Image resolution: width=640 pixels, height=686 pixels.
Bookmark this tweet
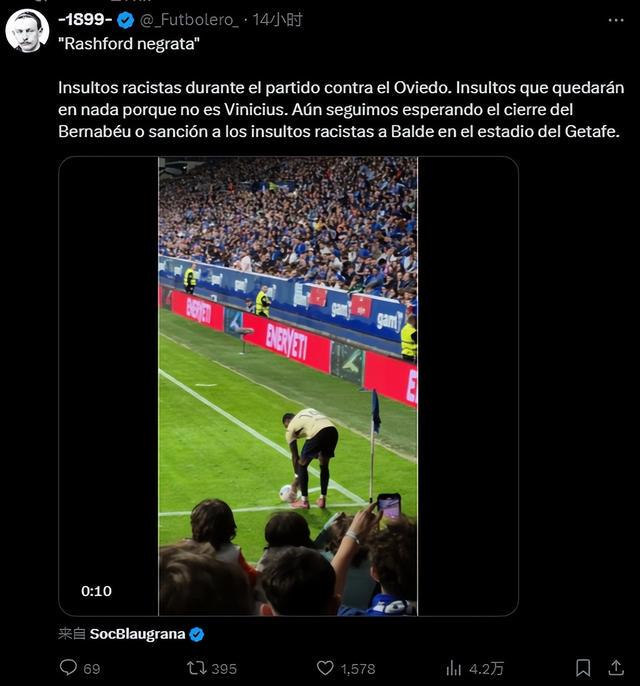click(583, 668)
